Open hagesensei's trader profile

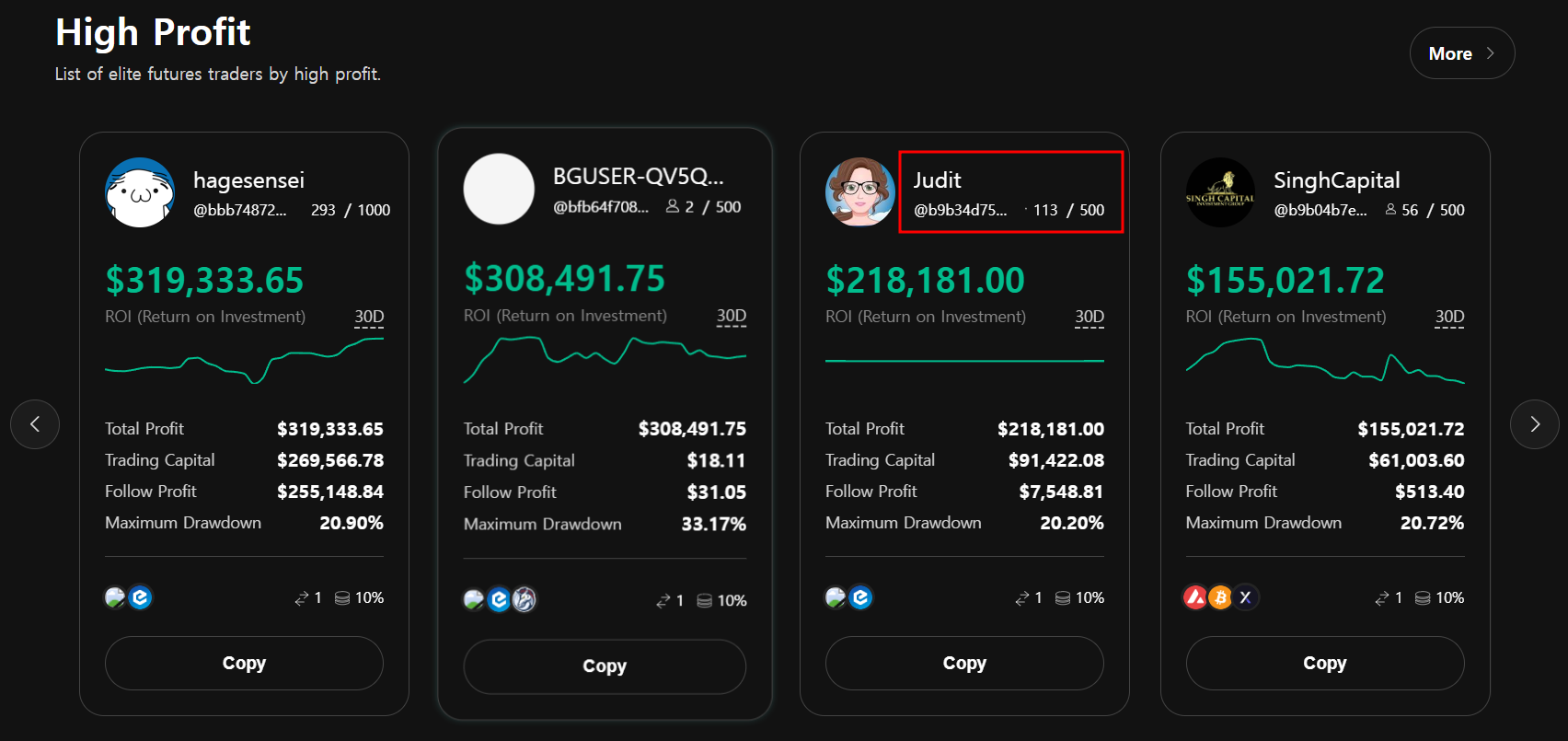tap(248, 180)
